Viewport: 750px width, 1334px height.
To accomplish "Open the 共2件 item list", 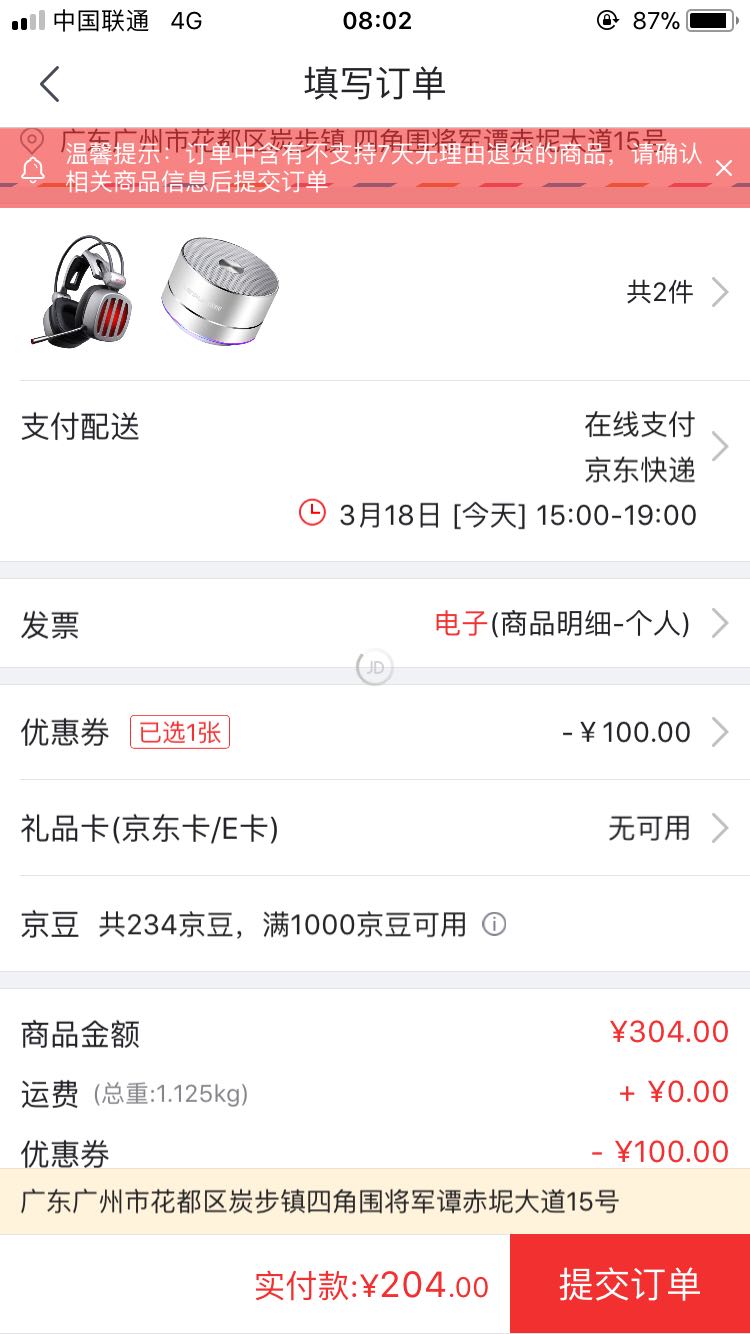I will tap(676, 292).
